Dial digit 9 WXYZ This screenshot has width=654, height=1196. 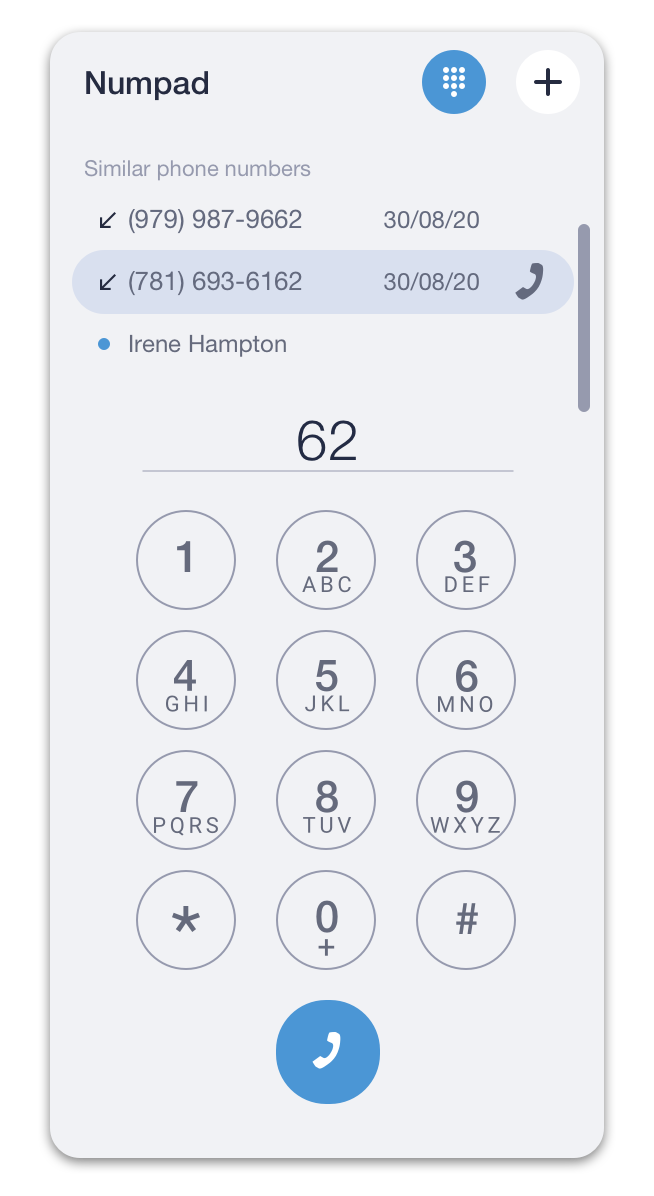click(x=466, y=800)
